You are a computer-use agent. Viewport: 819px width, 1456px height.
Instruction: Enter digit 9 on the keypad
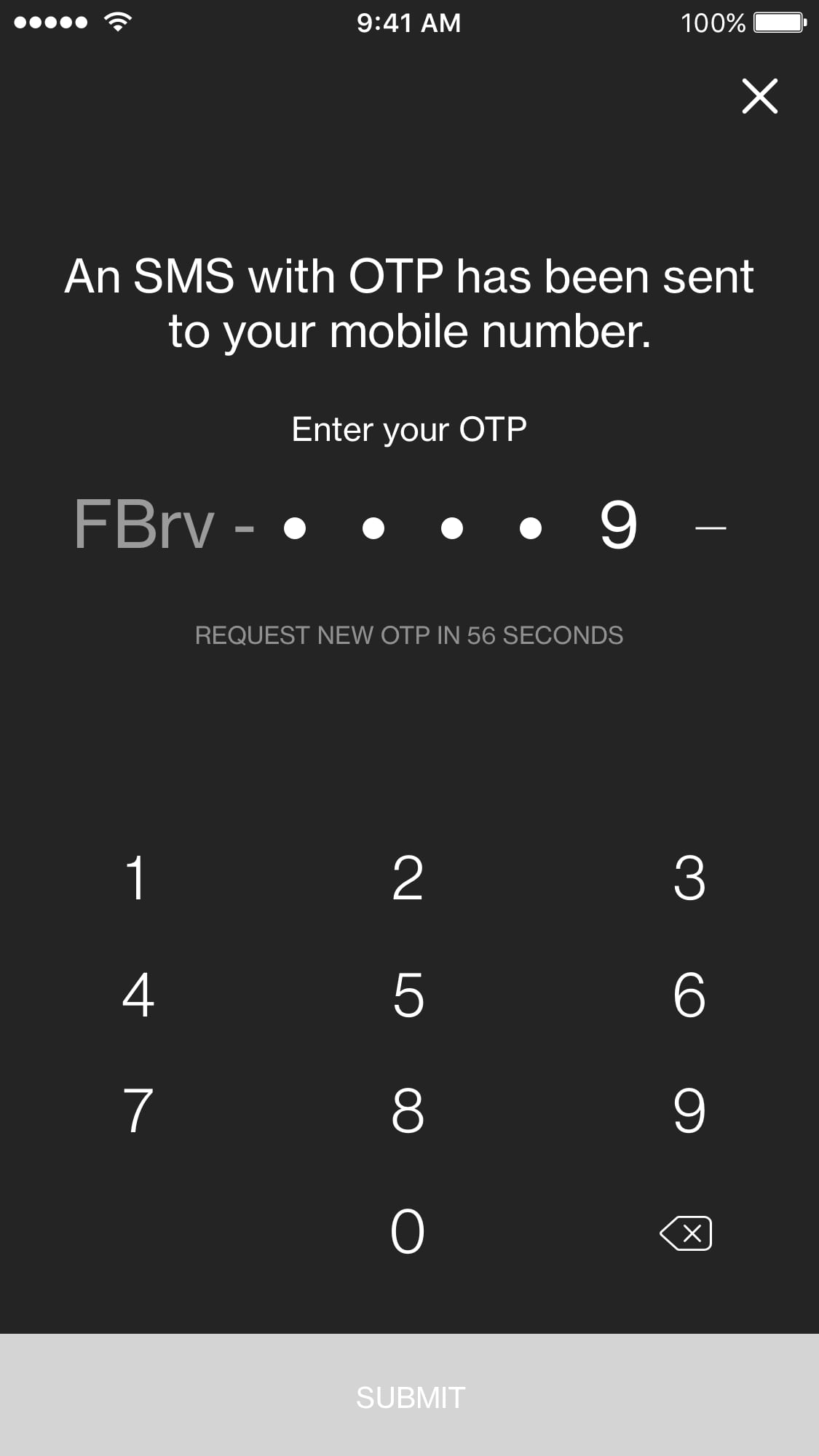[689, 1110]
